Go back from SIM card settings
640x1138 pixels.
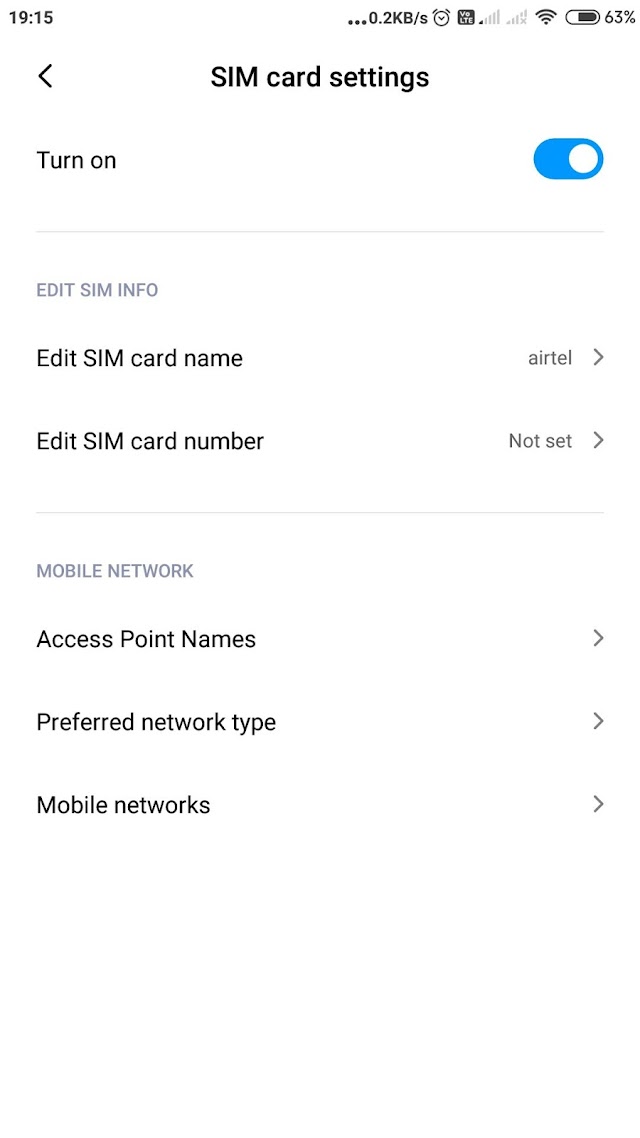tap(45, 75)
